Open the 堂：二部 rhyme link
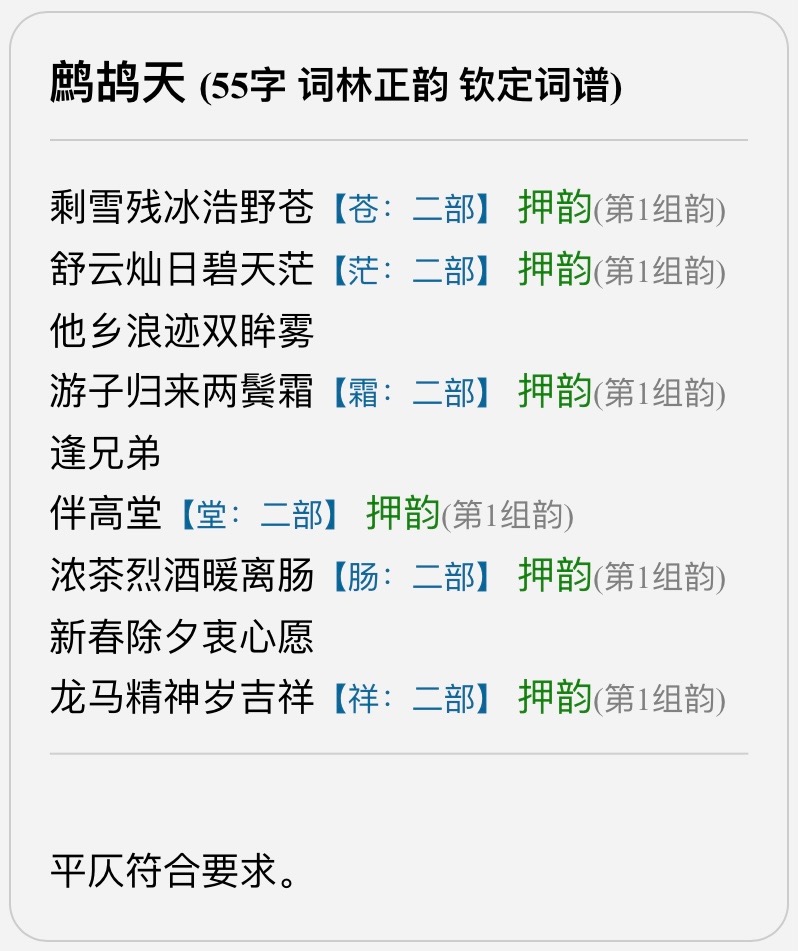This screenshot has height=951, width=798. [x=260, y=515]
